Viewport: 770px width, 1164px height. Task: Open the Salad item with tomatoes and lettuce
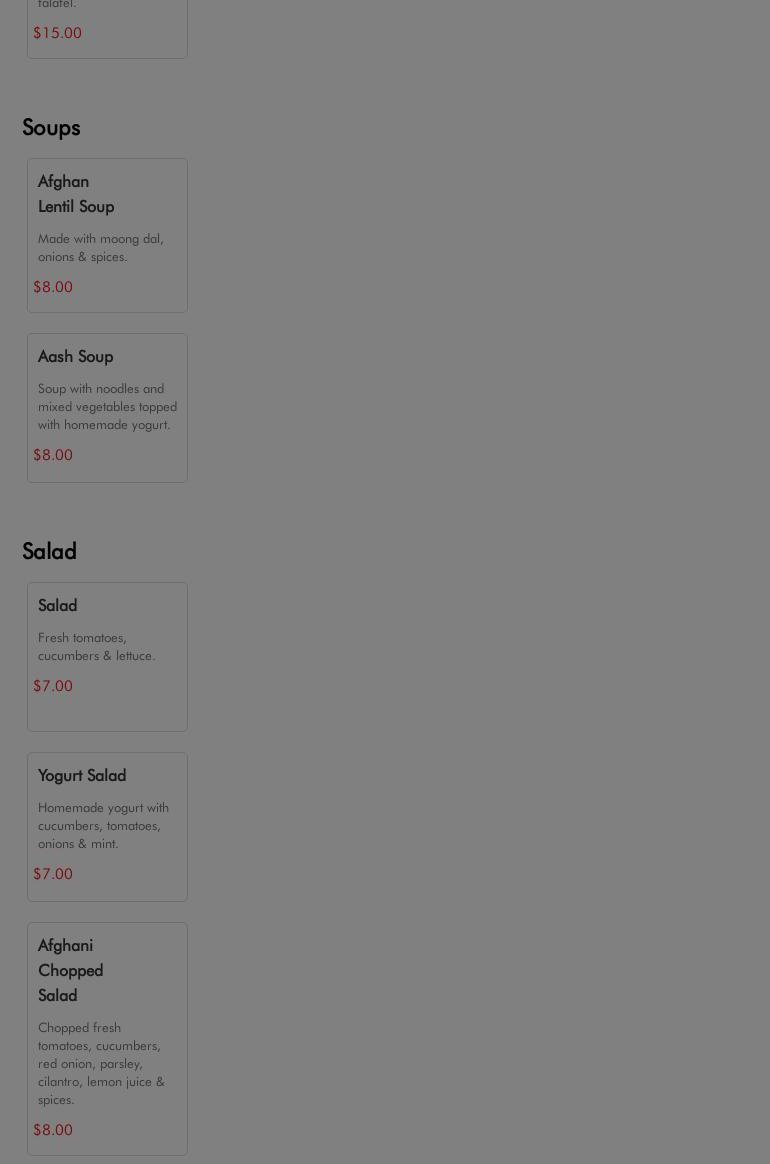tap(106, 656)
